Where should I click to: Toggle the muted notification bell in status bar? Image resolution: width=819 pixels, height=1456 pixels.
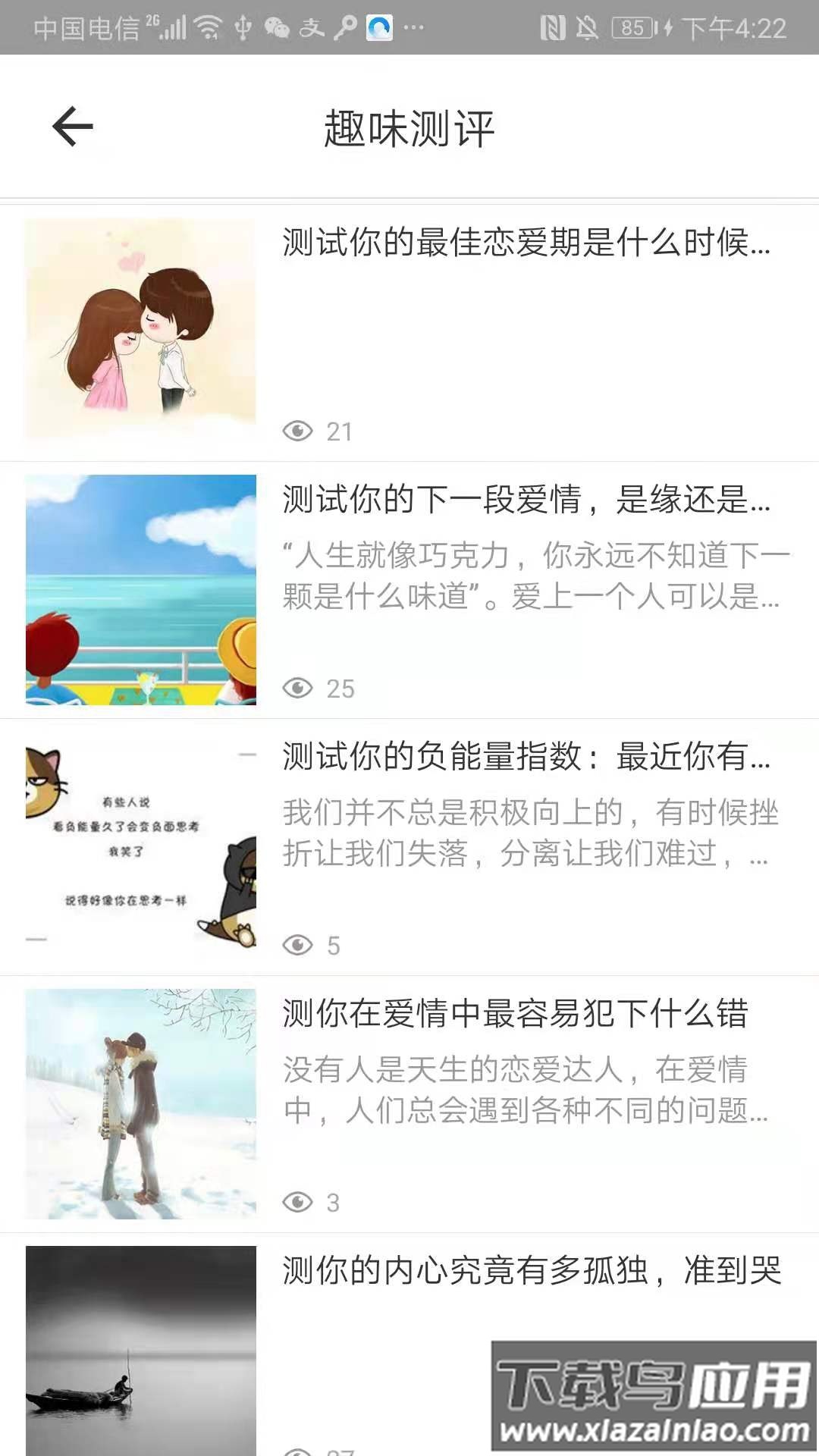[588, 29]
